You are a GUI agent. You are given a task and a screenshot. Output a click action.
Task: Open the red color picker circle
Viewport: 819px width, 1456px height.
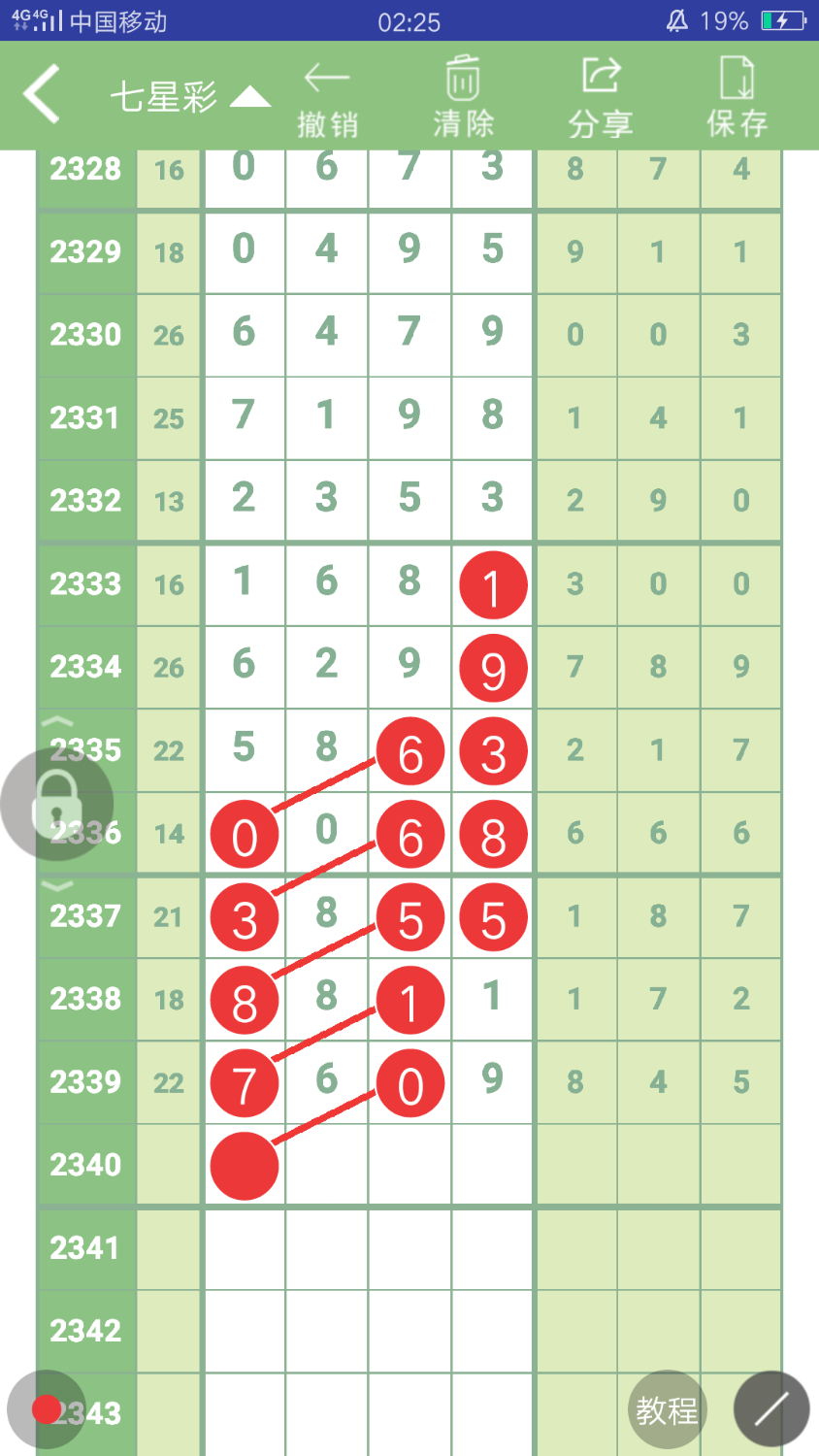point(46,1409)
